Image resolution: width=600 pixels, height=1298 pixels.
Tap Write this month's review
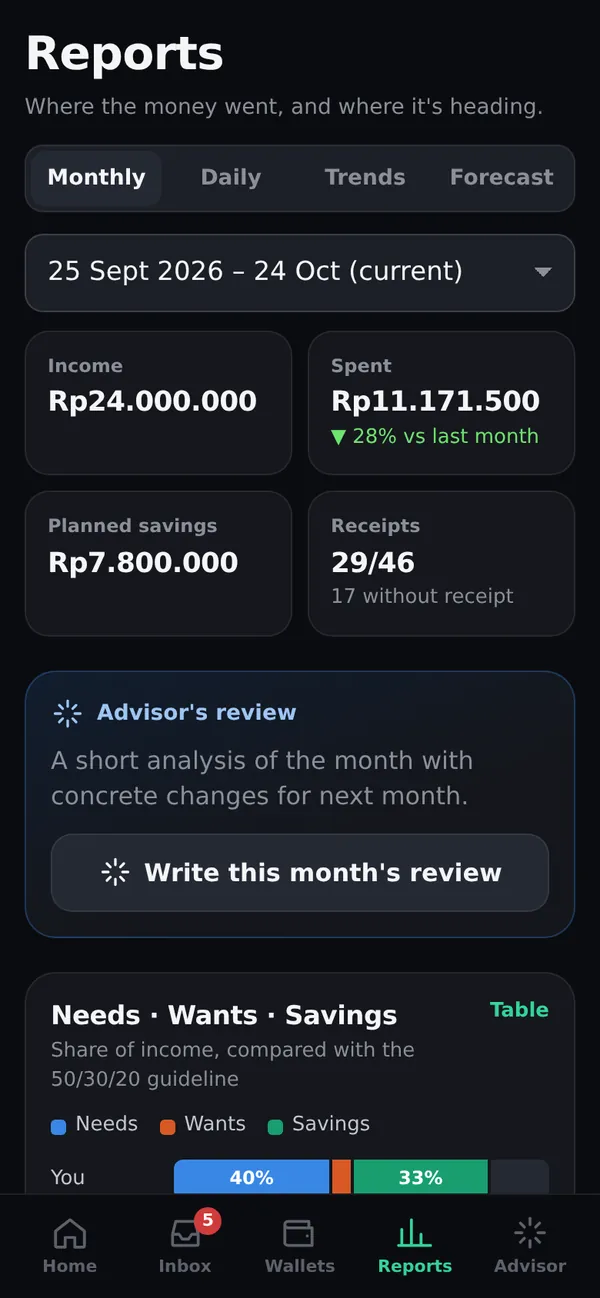pyautogui.click(x=300, y=873)
